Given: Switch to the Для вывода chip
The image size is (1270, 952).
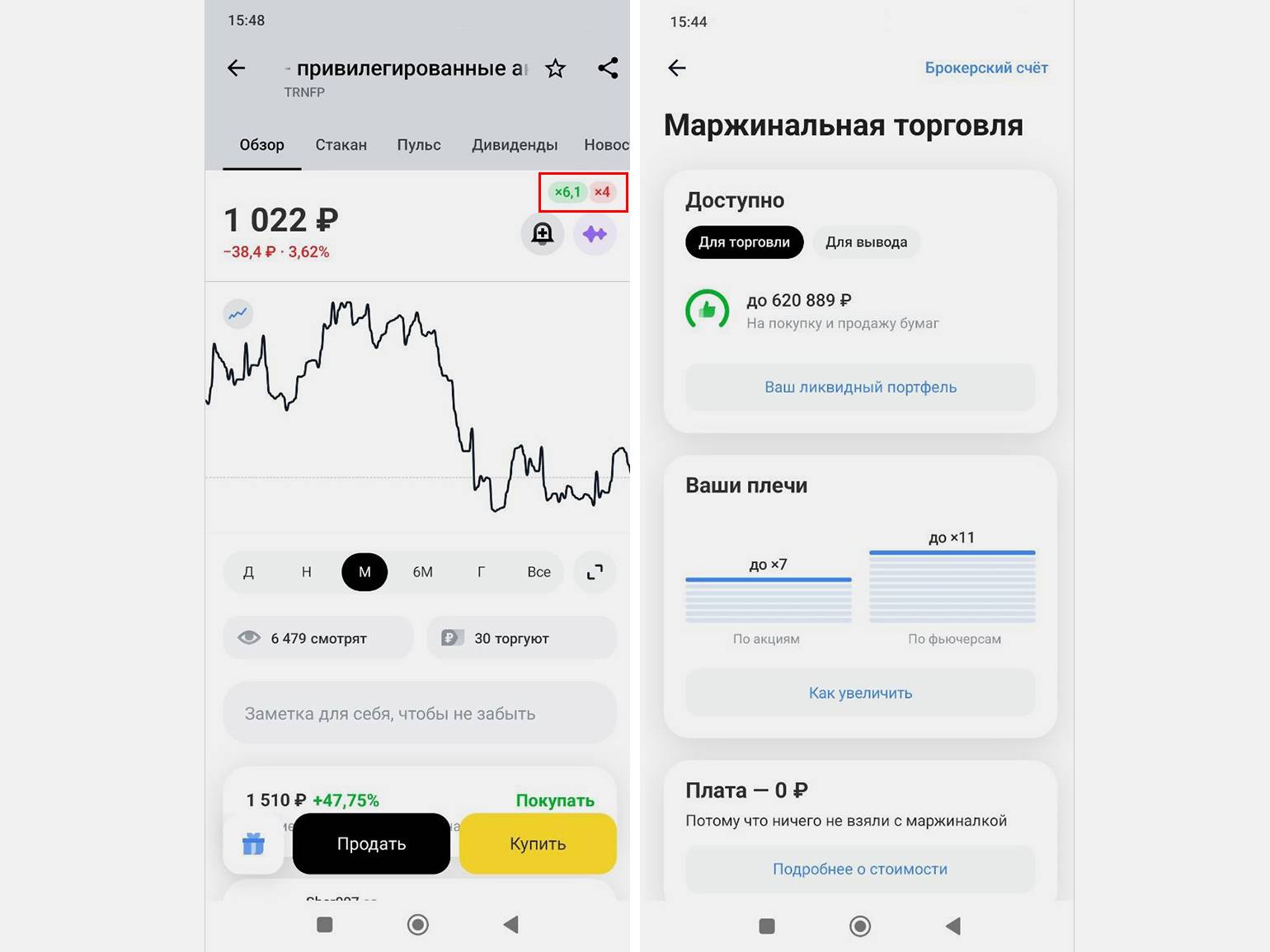Looking at the screenshot, I should [866, 242].
